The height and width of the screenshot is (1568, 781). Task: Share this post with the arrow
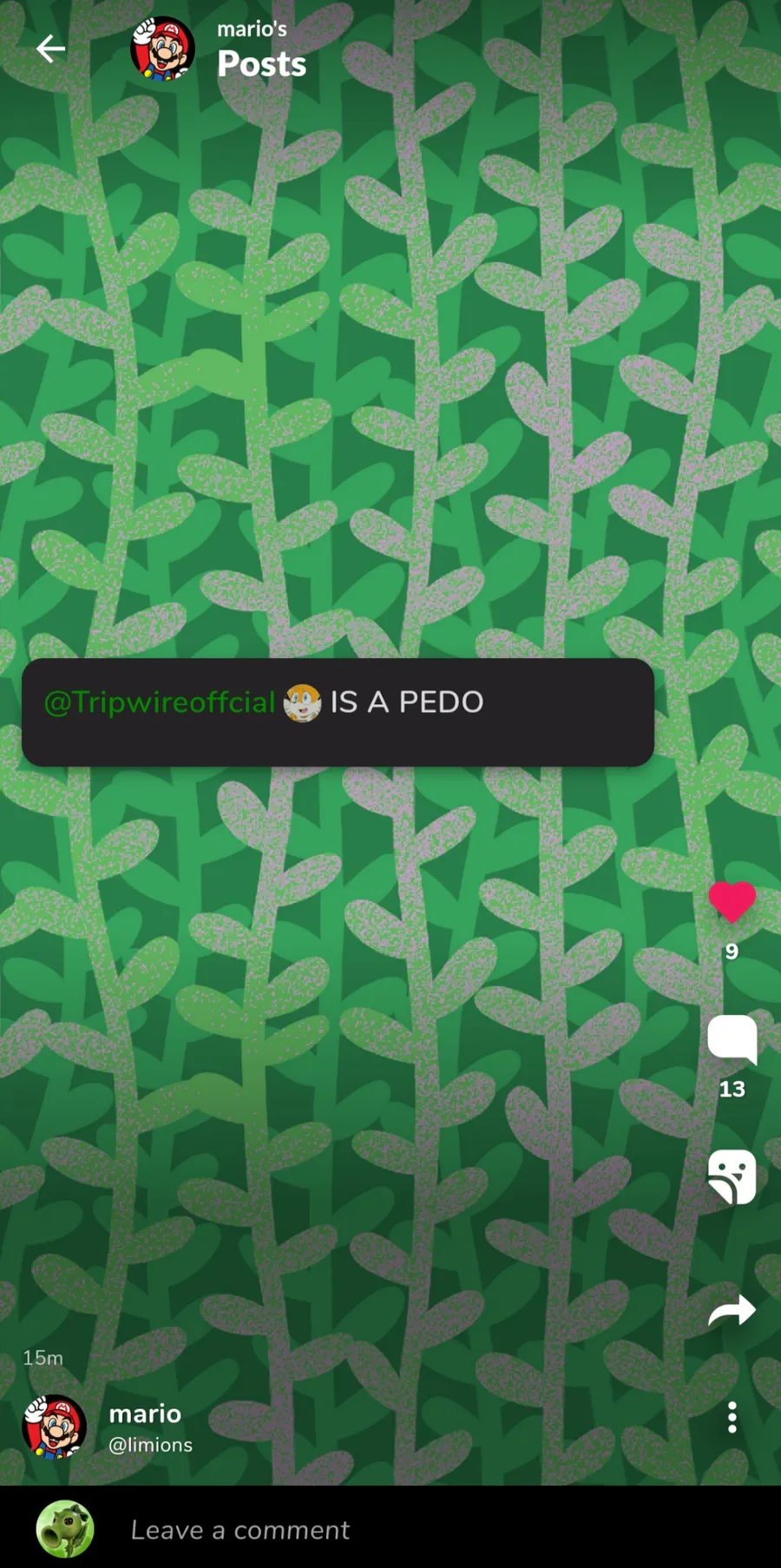[732, 1311]
